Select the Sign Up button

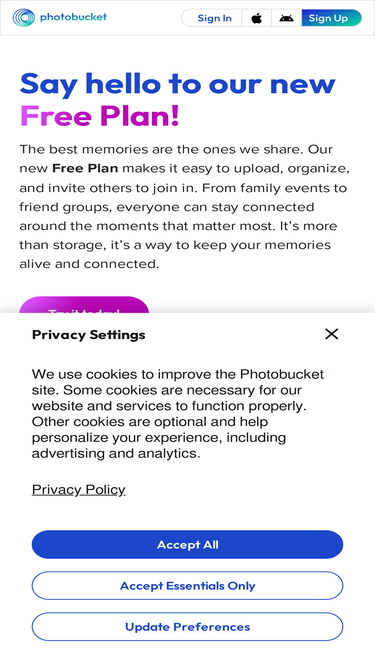[332, 18]
